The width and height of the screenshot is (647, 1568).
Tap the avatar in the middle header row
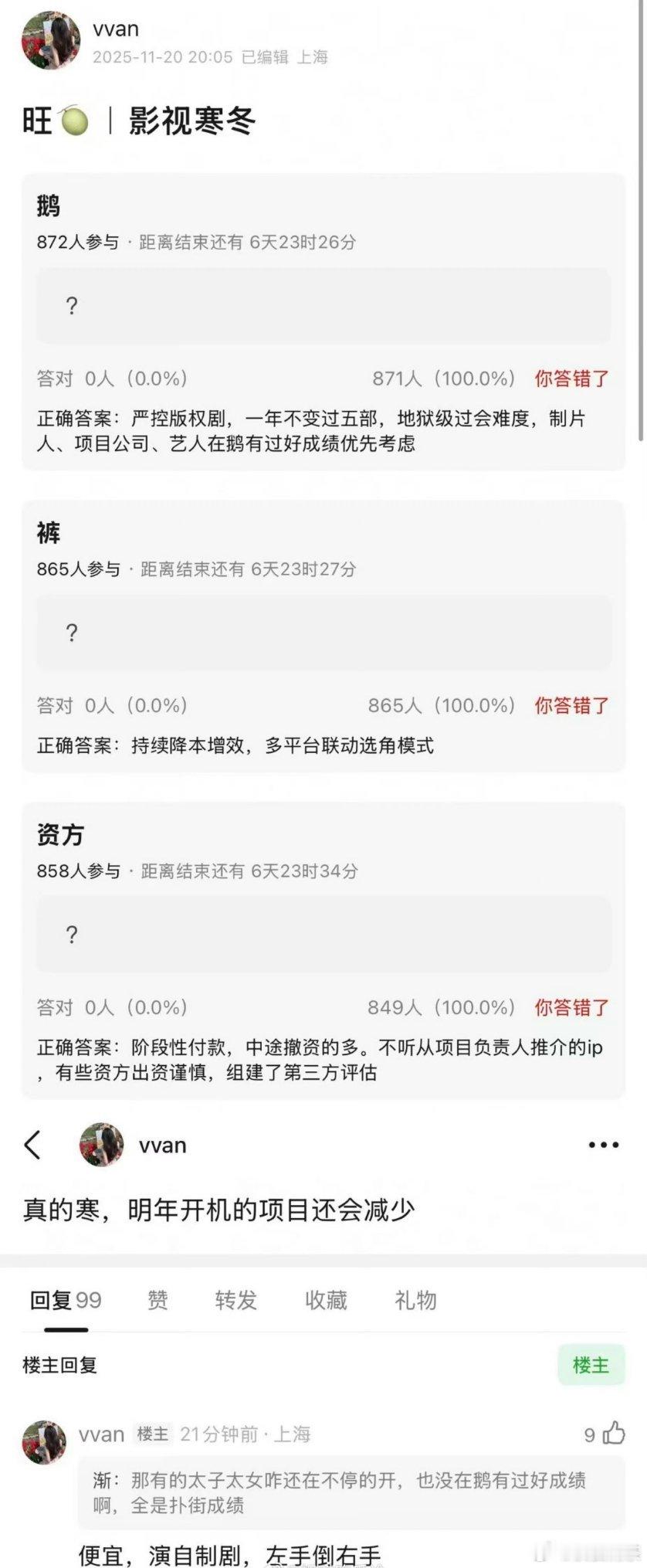pyautogui.click(x=100, y=1145)
